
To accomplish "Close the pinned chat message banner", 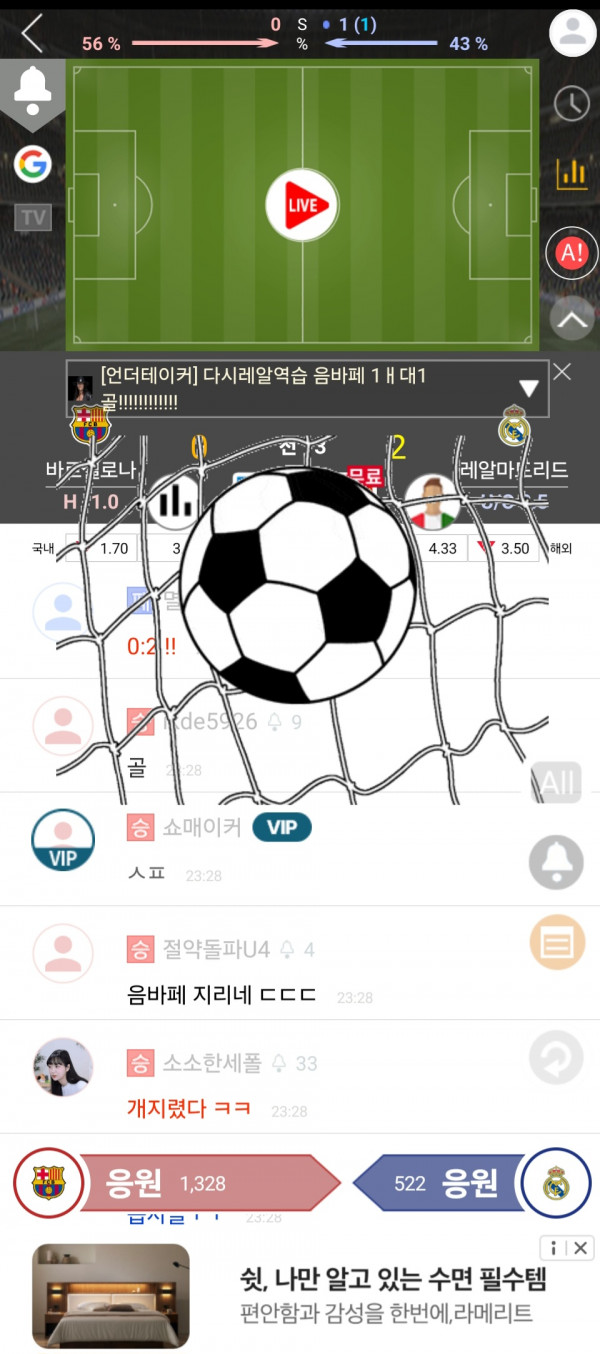I will click(563, 372).
